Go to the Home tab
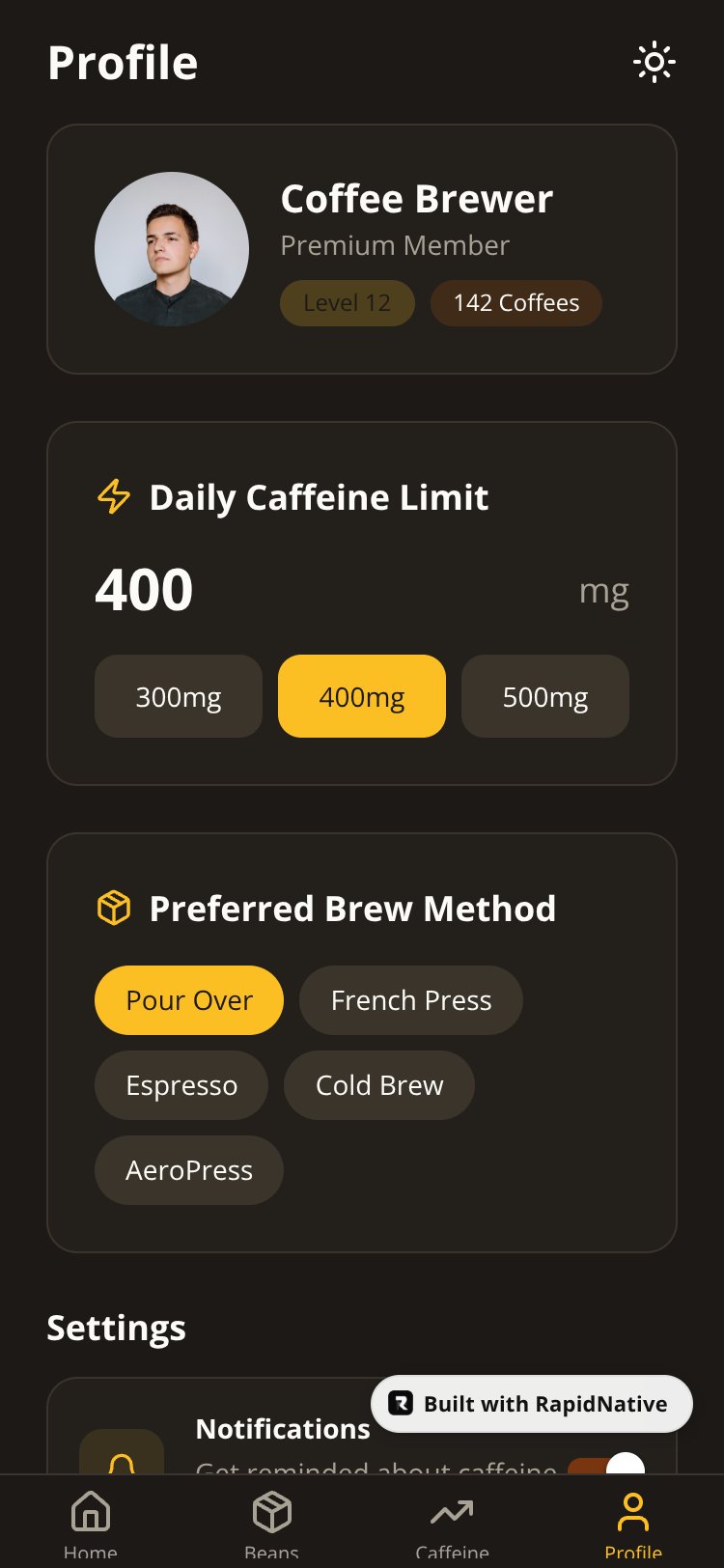The height and width of the screenshot is (1568, 724). tap(91, 1523)
